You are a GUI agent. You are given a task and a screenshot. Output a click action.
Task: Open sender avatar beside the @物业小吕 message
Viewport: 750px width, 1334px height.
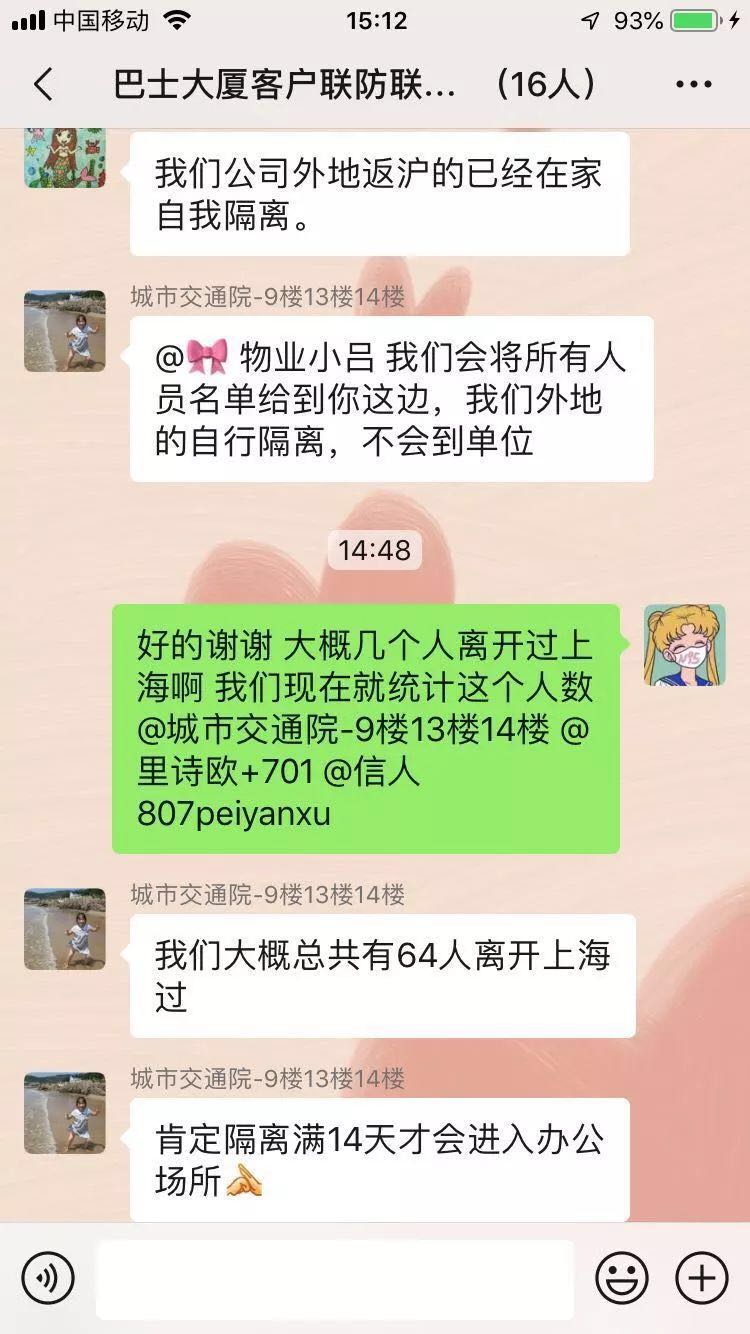point(65,331)
